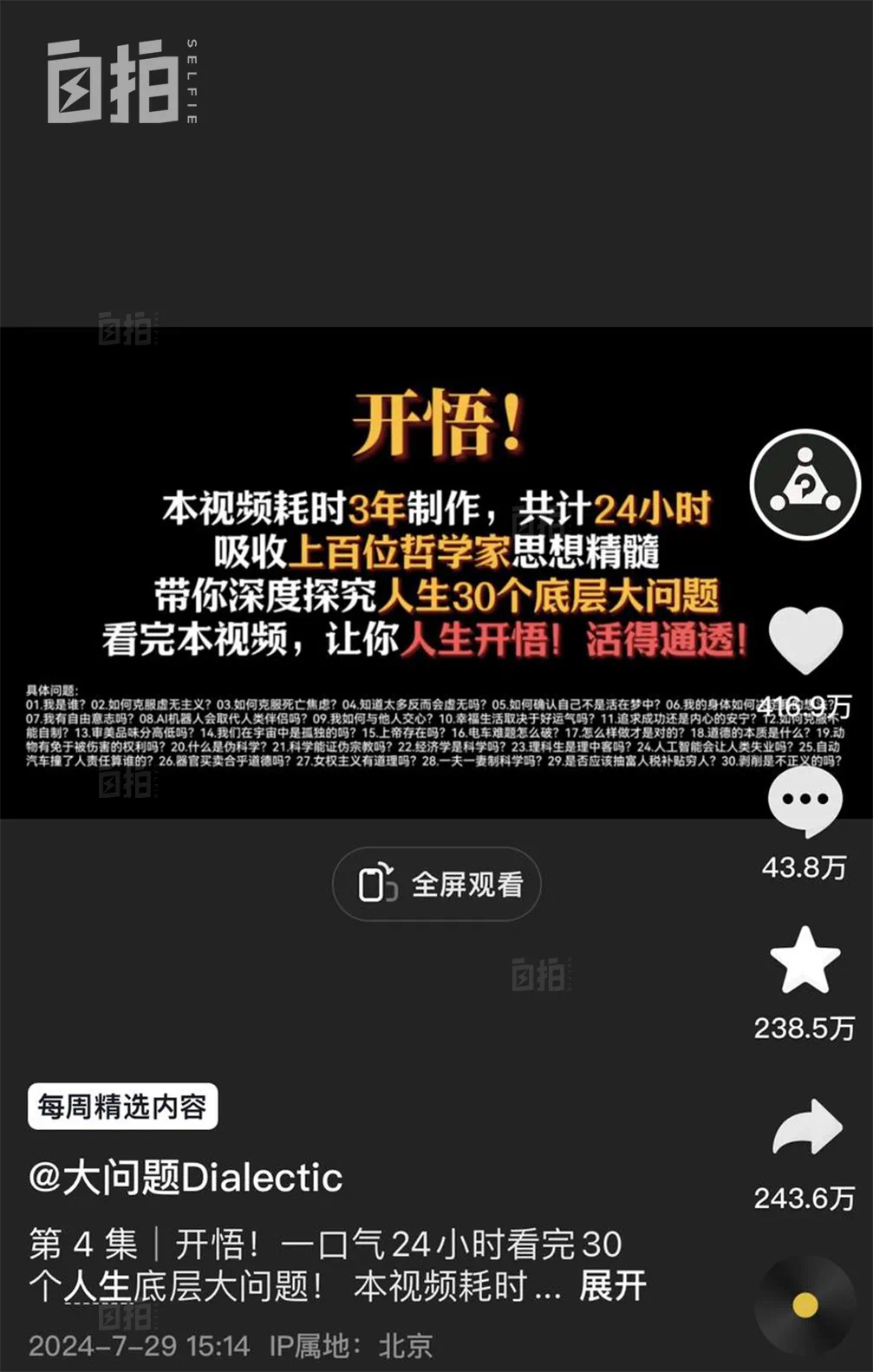Like this video with the heart
Image resolution: width=873 pixels, height=1372 pixels.
click(805, 639)
